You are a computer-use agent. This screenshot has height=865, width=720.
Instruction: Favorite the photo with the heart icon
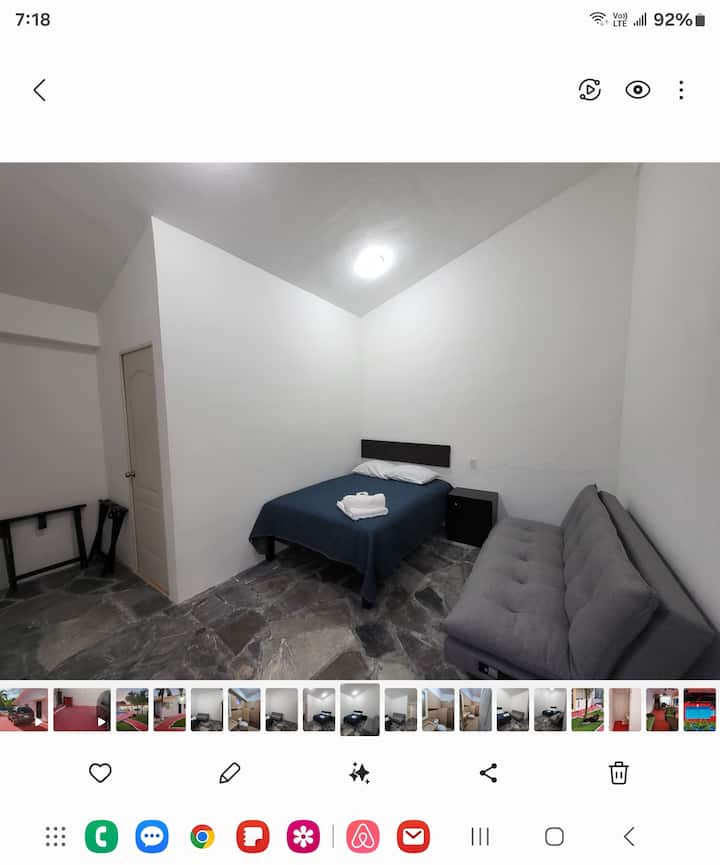tap(100, 772)
